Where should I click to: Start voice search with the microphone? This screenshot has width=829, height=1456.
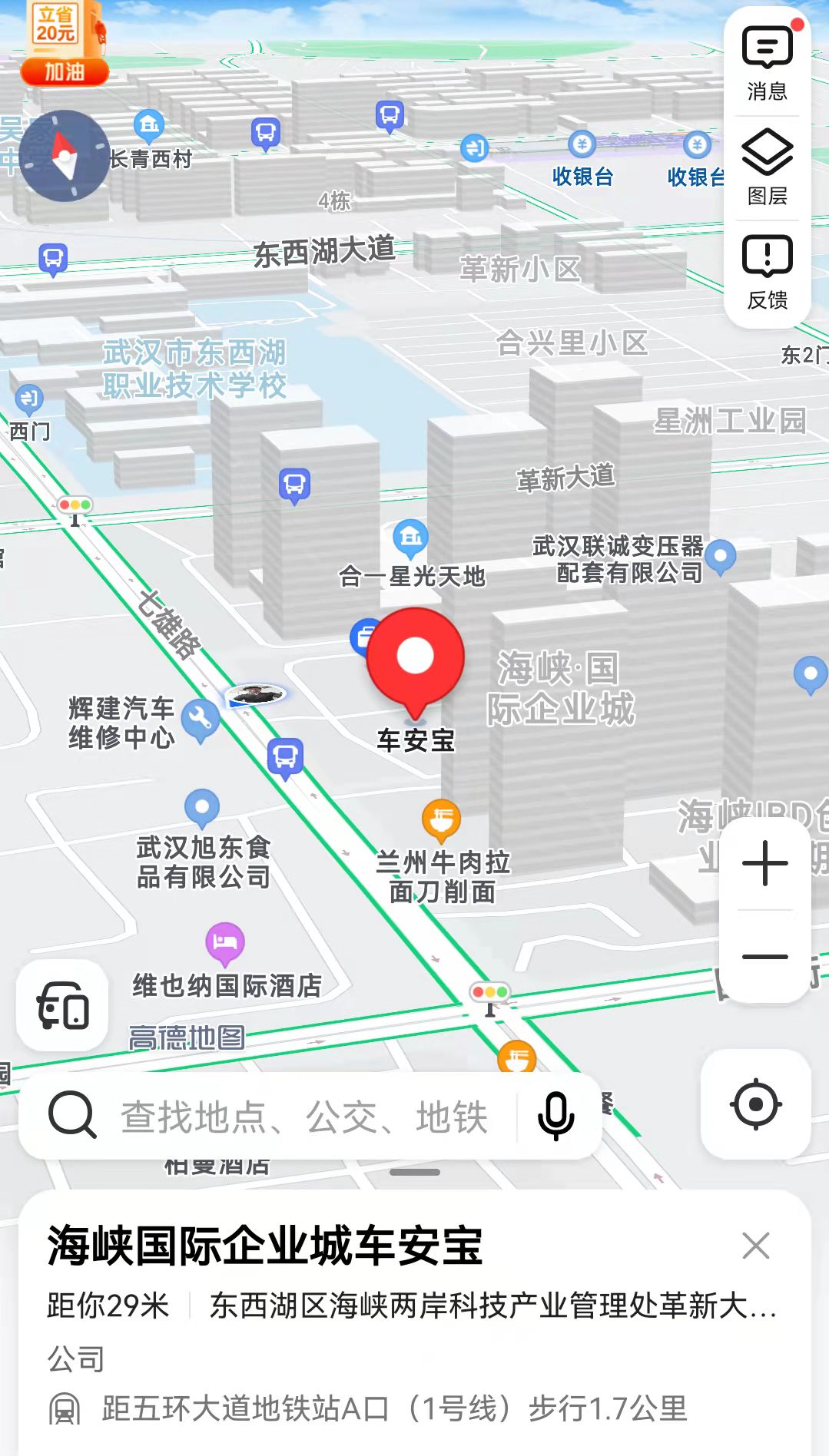click(555, 1116)
